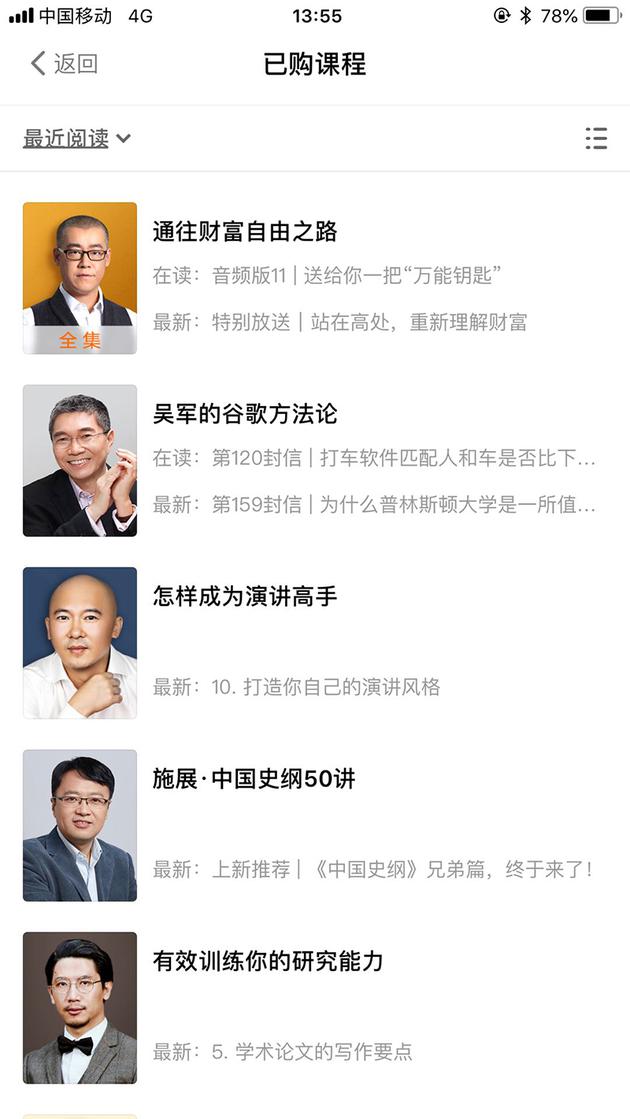The width and height of the screenshot is (630, 1119).
Task: Go back using the 返回 button
Action: point(64,64)
